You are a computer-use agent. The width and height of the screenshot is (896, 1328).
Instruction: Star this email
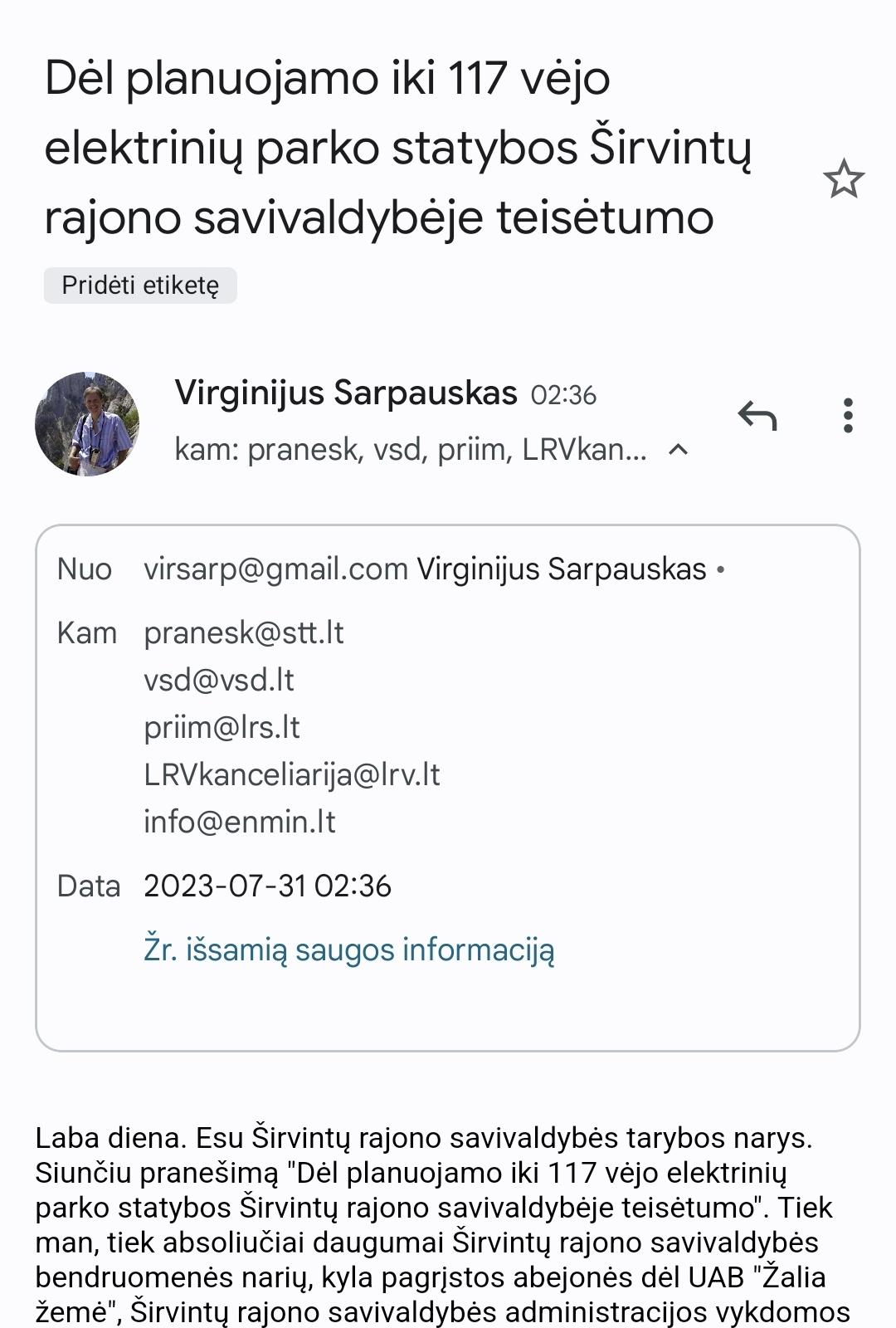click(844, 179)
